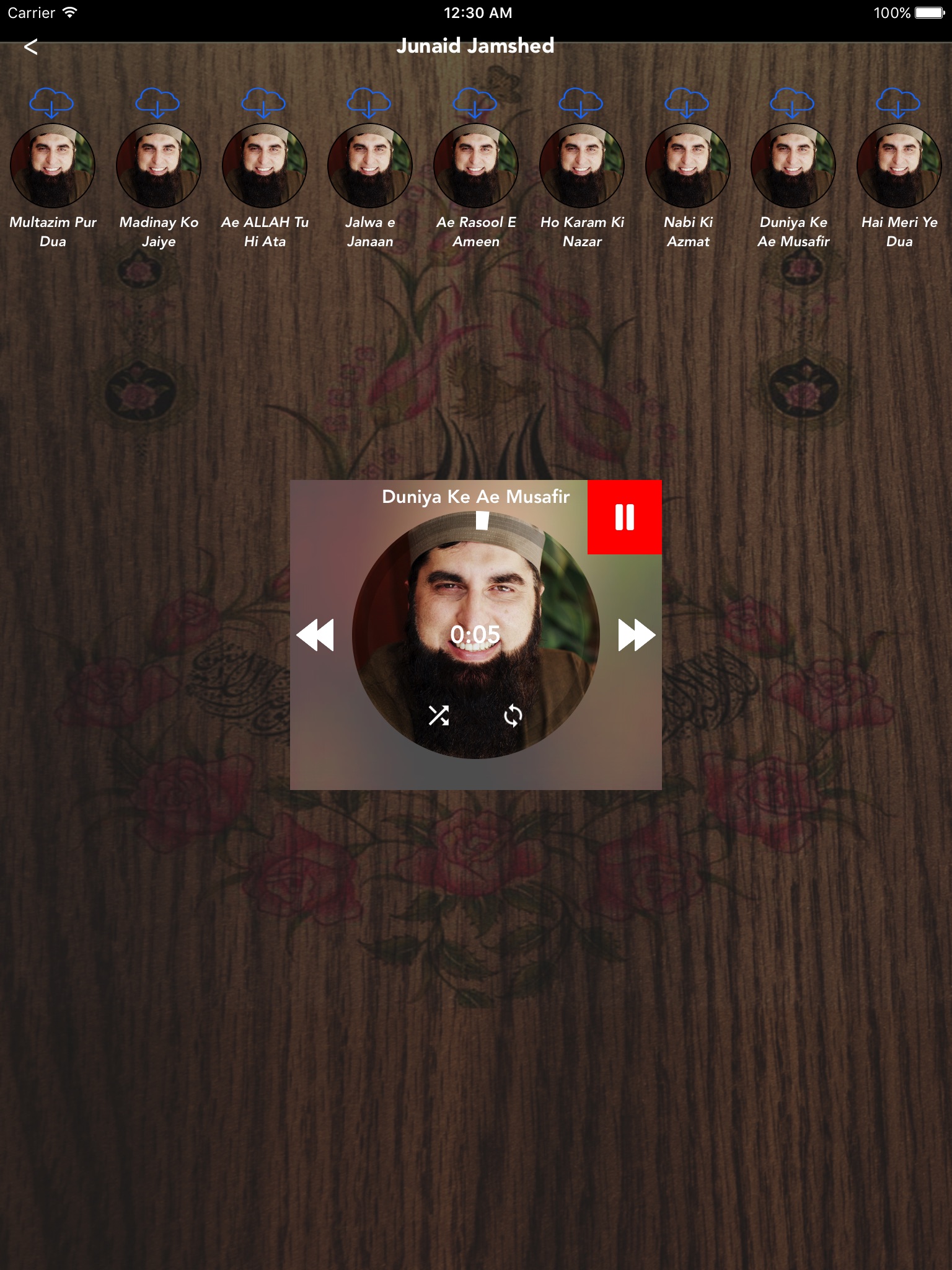Play Hai Meri Ye Dua track
Screen dimensions: 952x1270
(899, 166)
